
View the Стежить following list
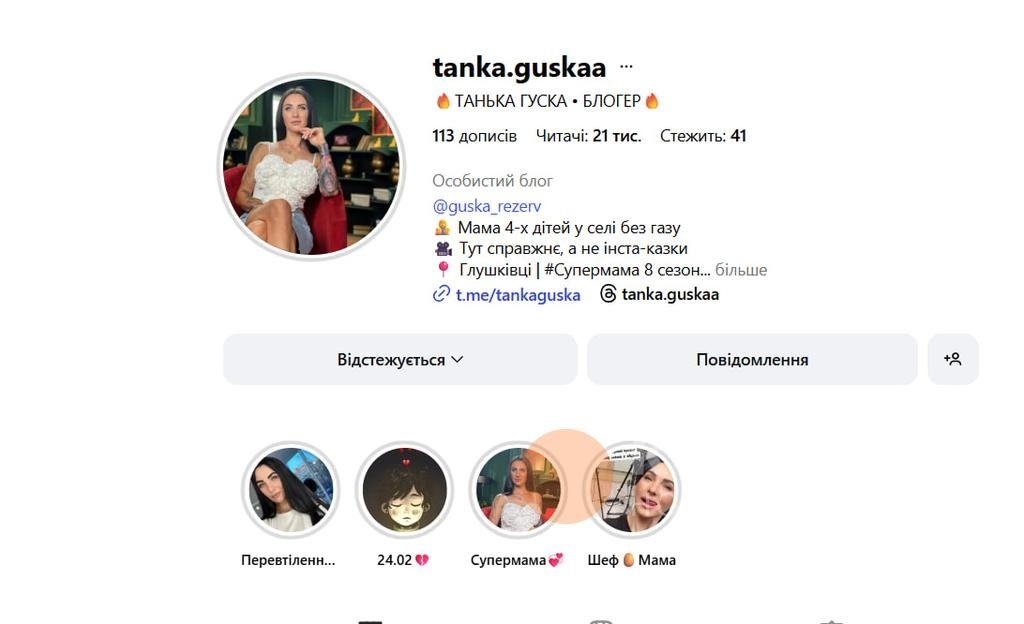click(703, 136)
